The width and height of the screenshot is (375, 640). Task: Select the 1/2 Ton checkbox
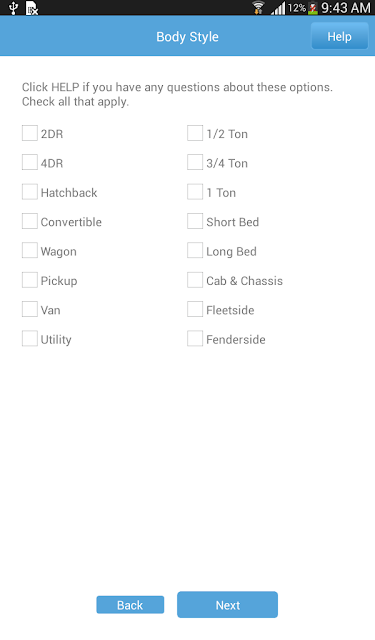pos(195,133)
